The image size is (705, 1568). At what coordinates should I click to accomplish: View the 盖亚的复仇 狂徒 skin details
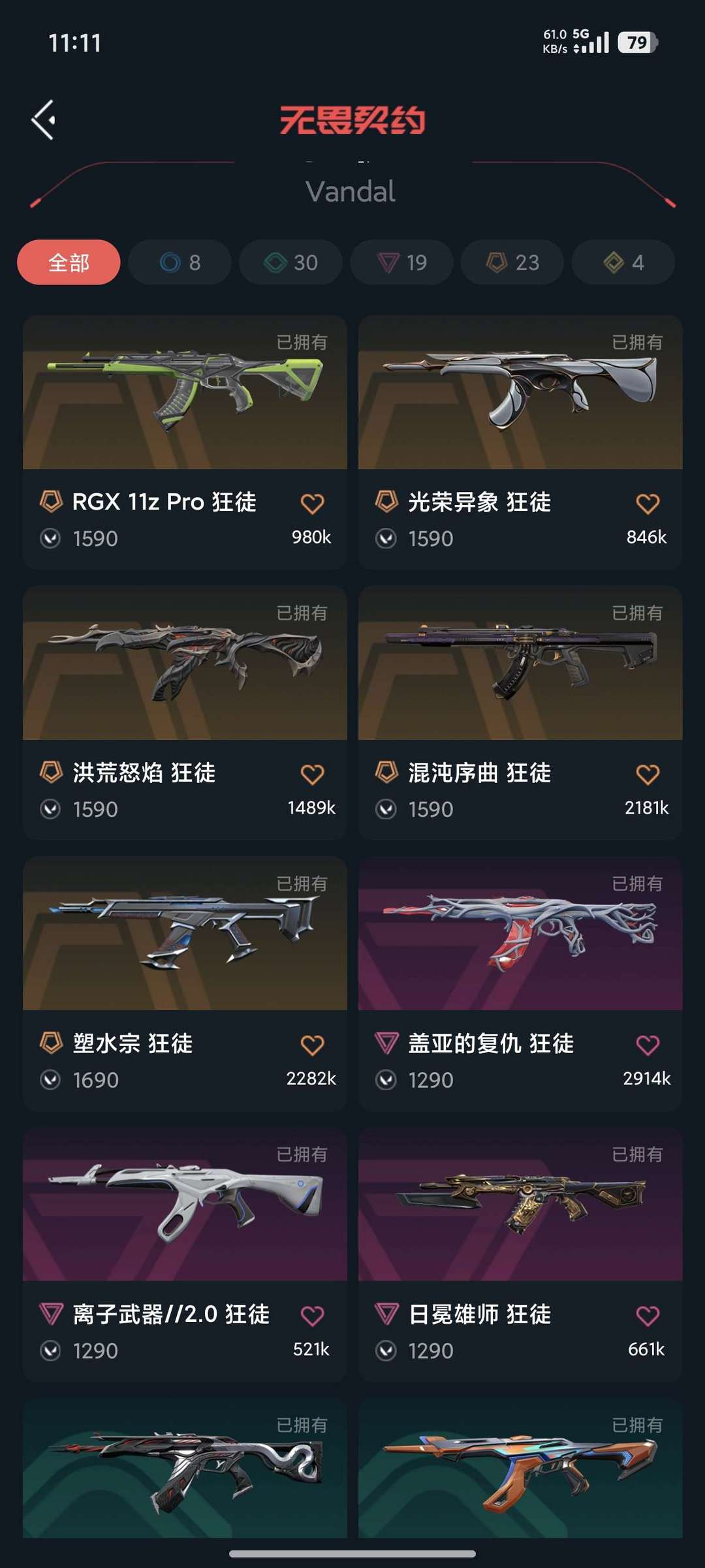(520, 934)
